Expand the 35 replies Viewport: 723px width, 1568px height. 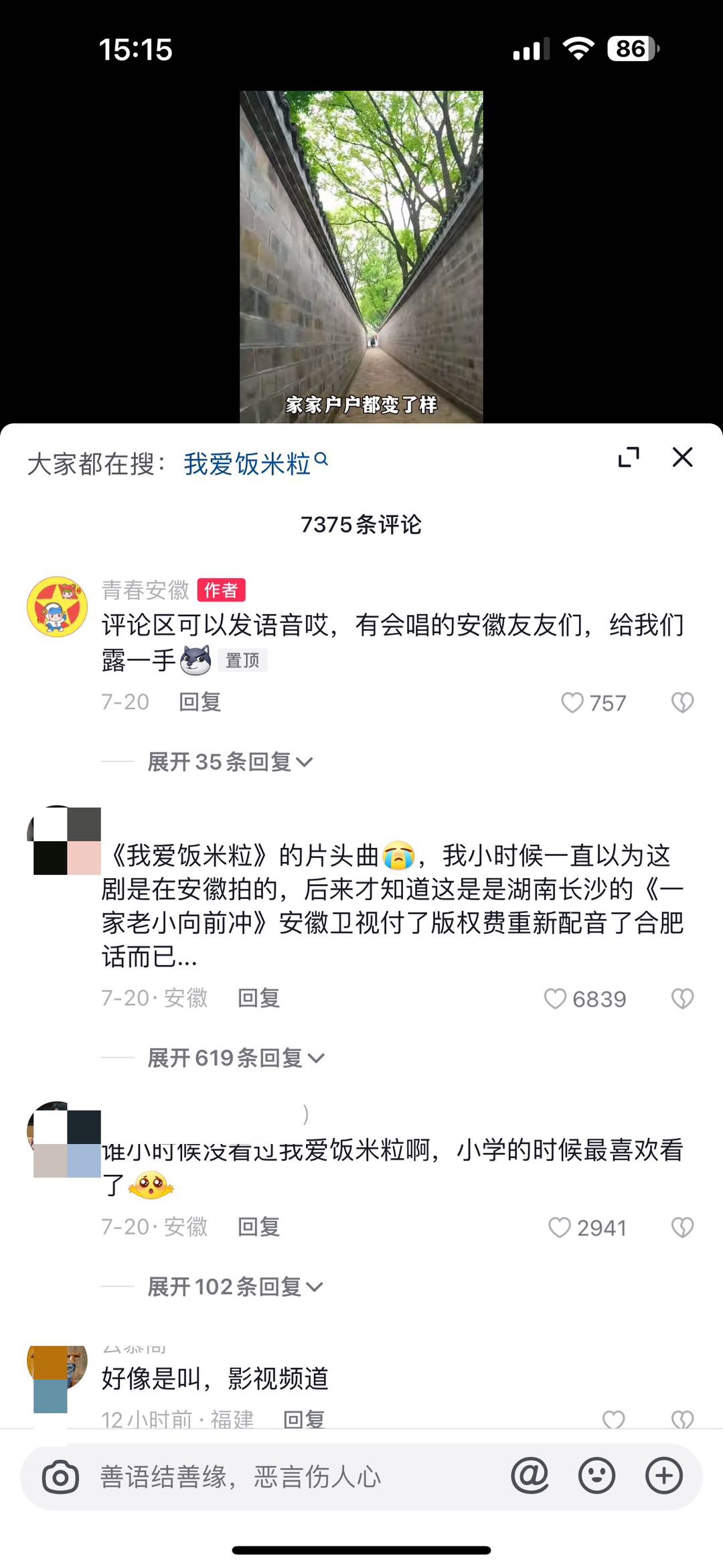(x=230, y=762)
